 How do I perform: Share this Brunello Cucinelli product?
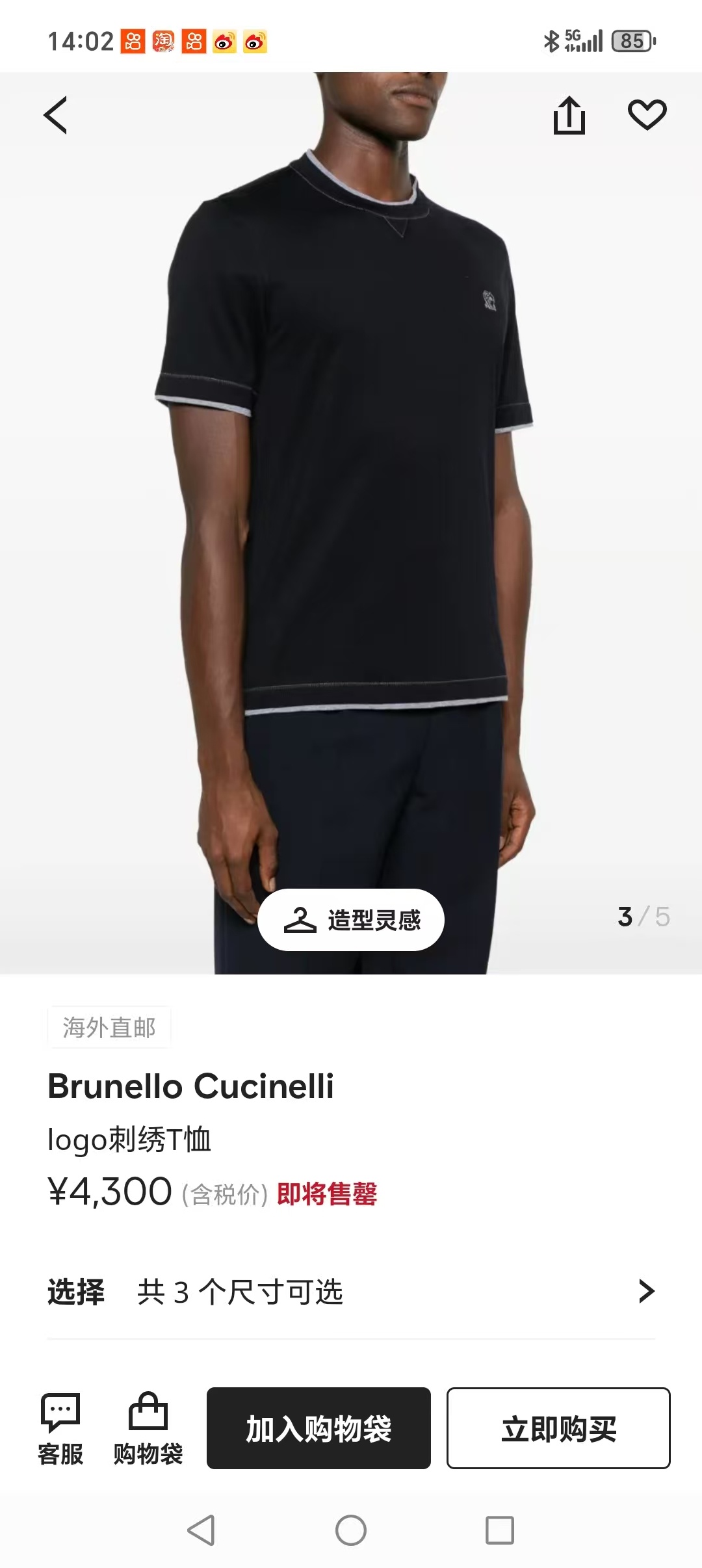569,116
